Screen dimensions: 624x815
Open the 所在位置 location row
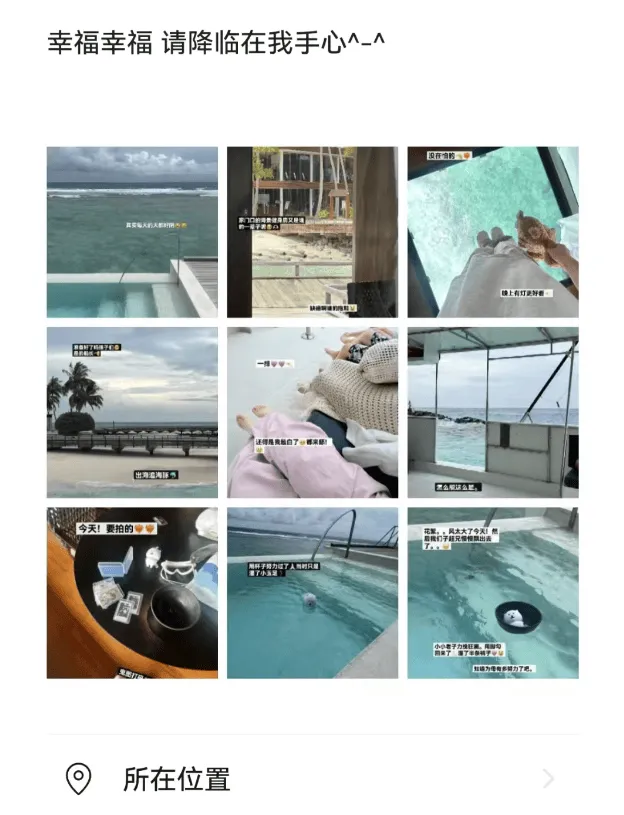pyautogui.click(x=312, y=779)
